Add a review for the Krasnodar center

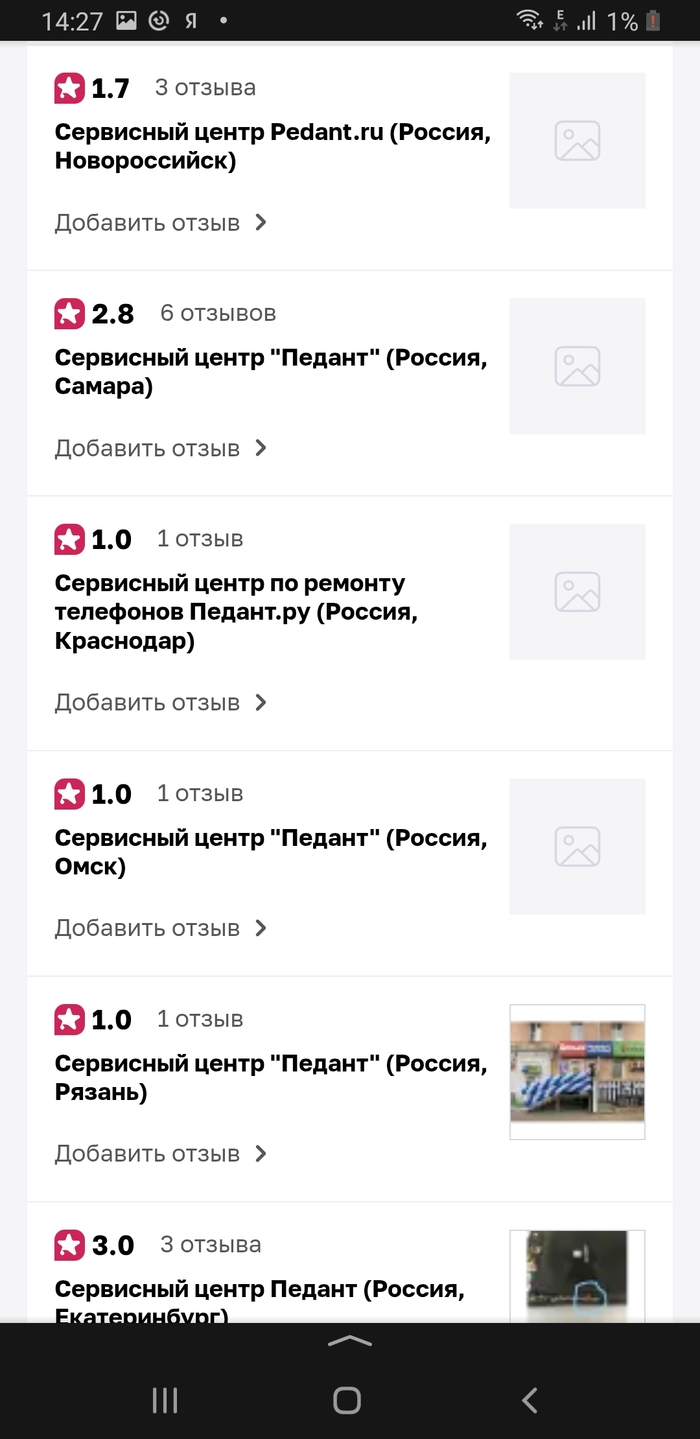160,703
